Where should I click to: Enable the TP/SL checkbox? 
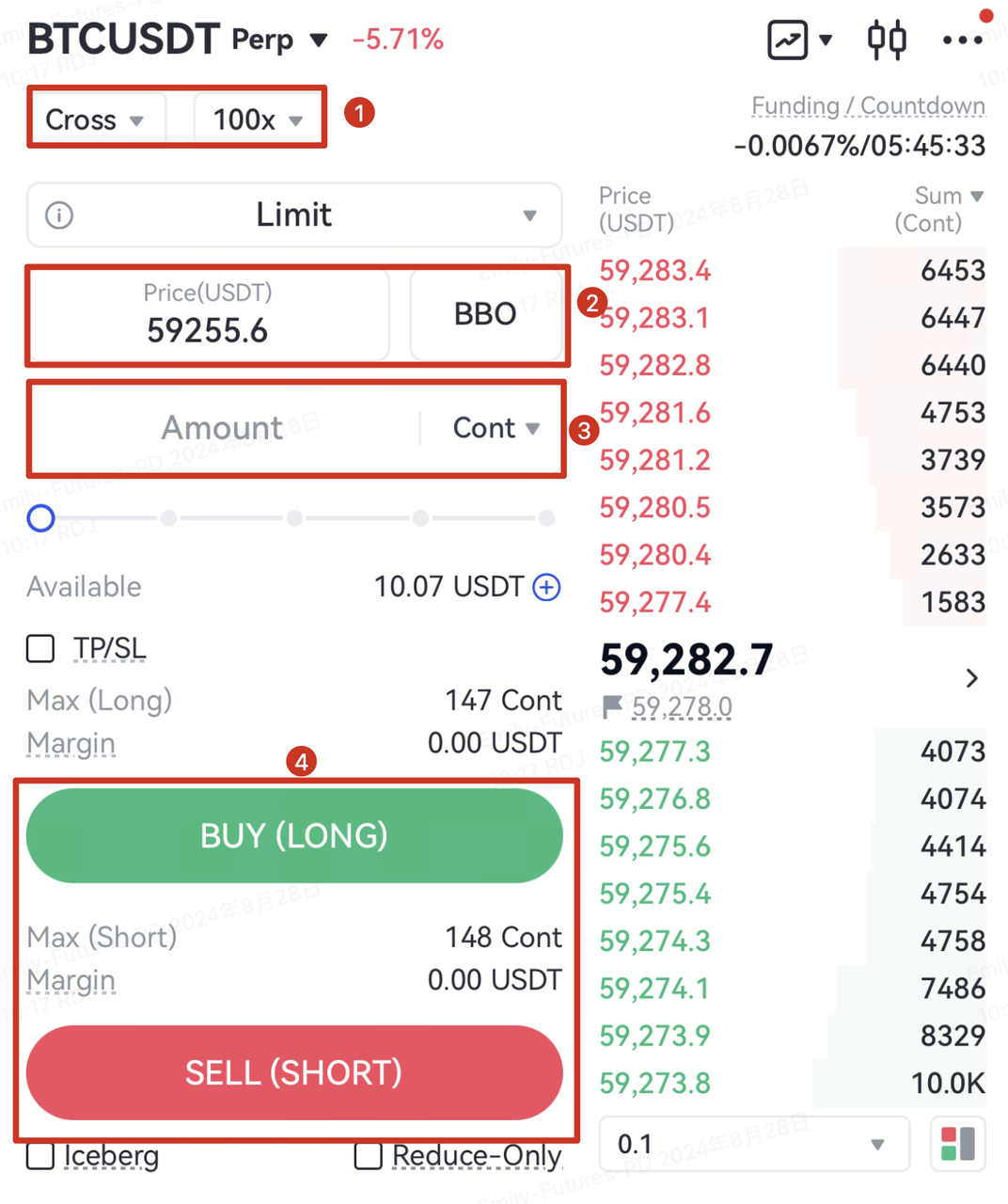[x=40, y=648]
